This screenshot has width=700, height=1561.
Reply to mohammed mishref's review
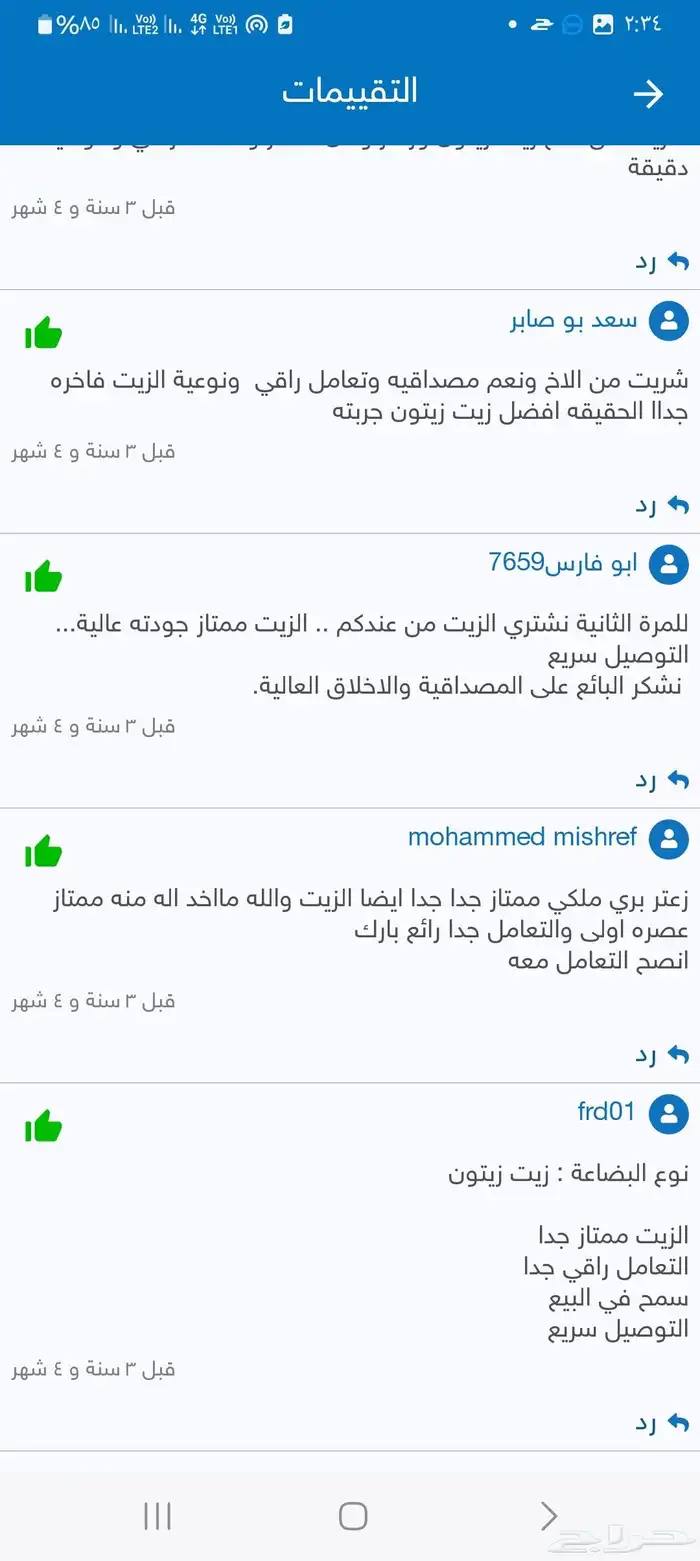click(662, 1054)
